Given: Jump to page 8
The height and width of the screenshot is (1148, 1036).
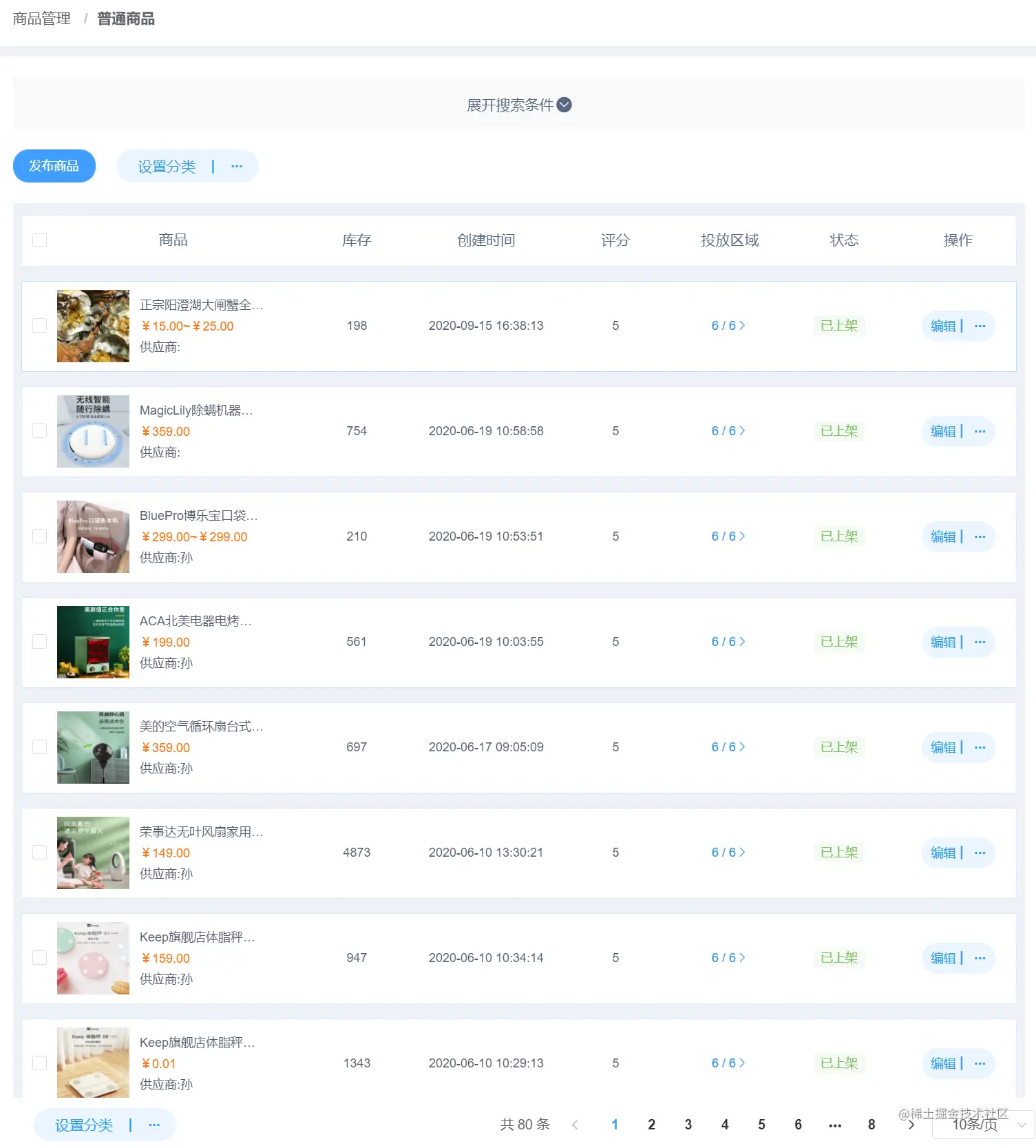Looking at the screenshot, I should [871, 1125].
